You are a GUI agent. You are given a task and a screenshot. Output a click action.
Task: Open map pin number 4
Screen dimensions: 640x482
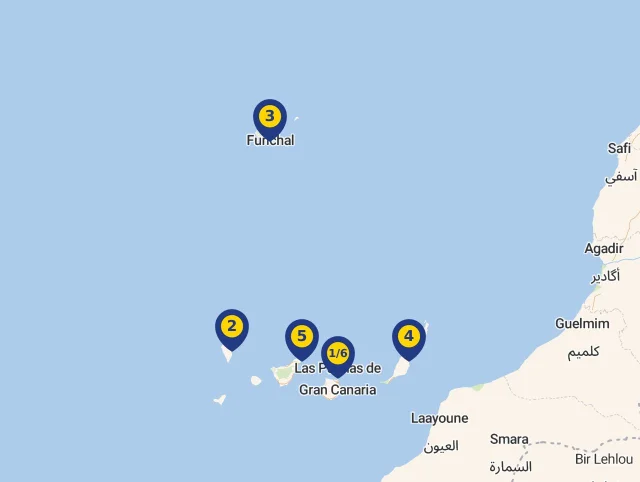(x=408, y=337)
